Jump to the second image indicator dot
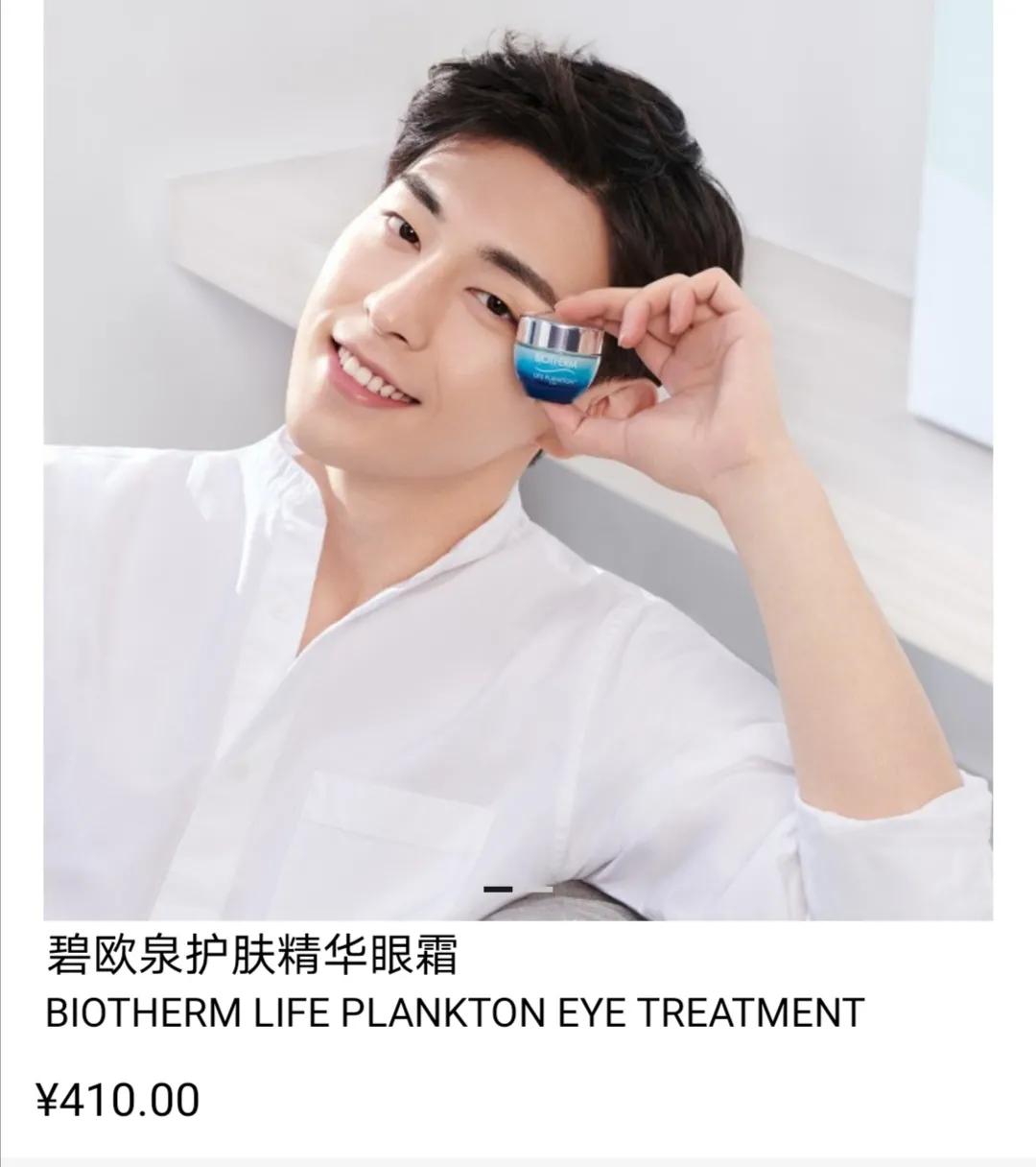 click(x=541, y=890)
